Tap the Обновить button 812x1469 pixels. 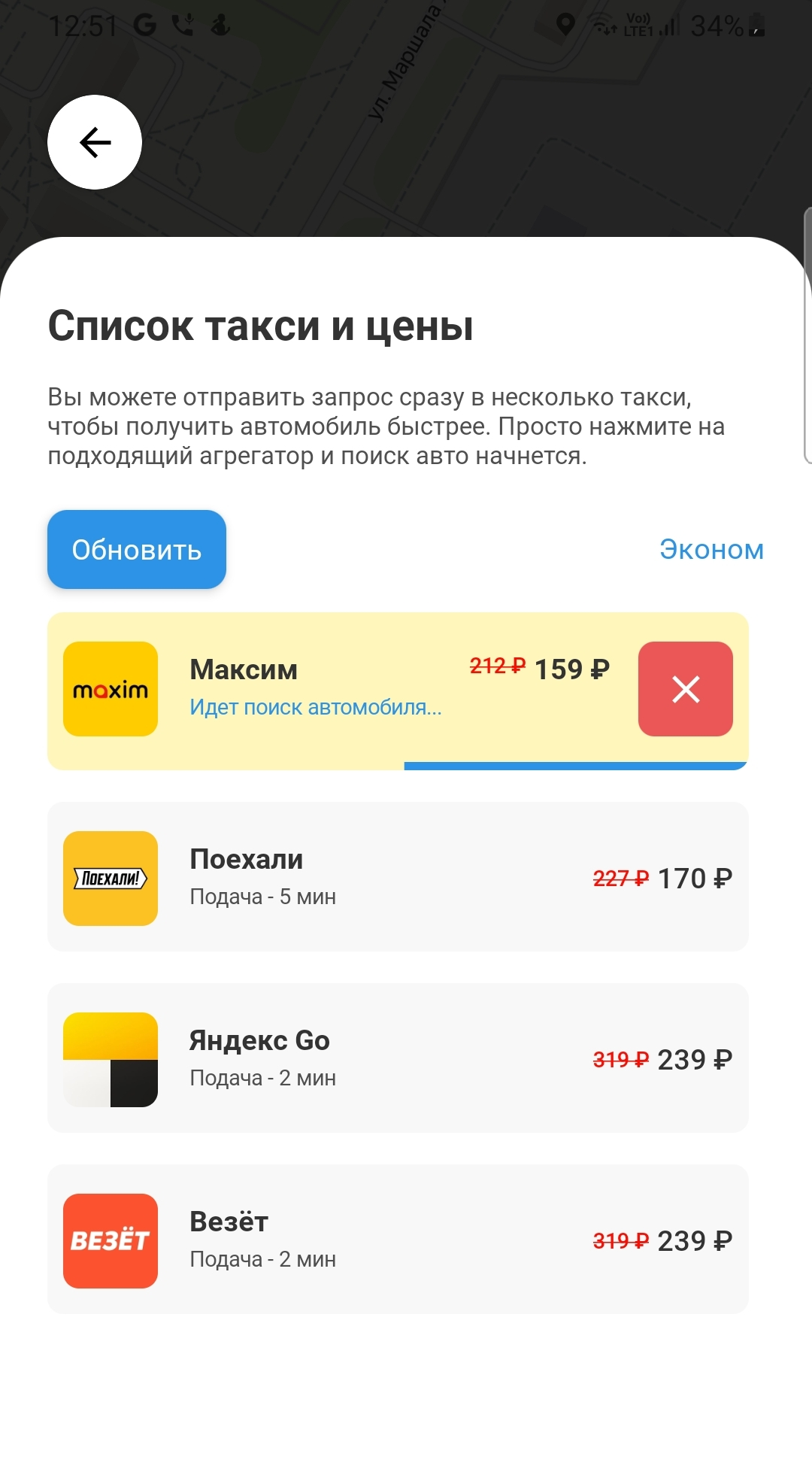[x=137, y=549]
